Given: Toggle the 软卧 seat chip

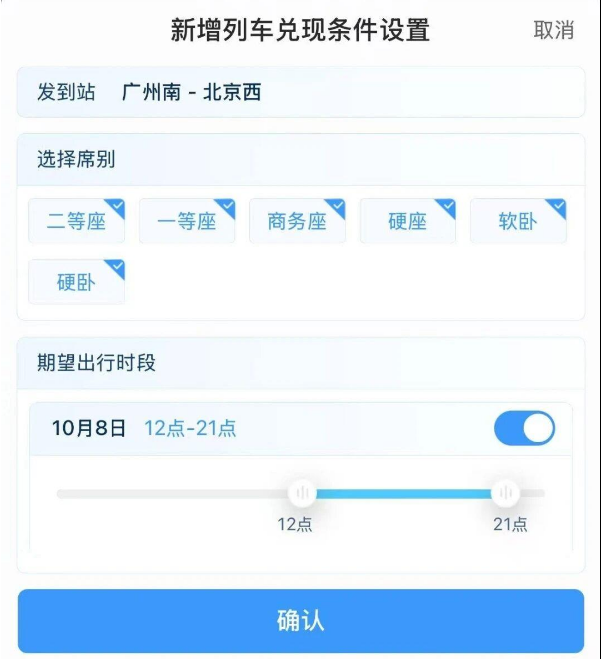Looking at the screenshot, I should pyautogui.click(x=518, y=222).
